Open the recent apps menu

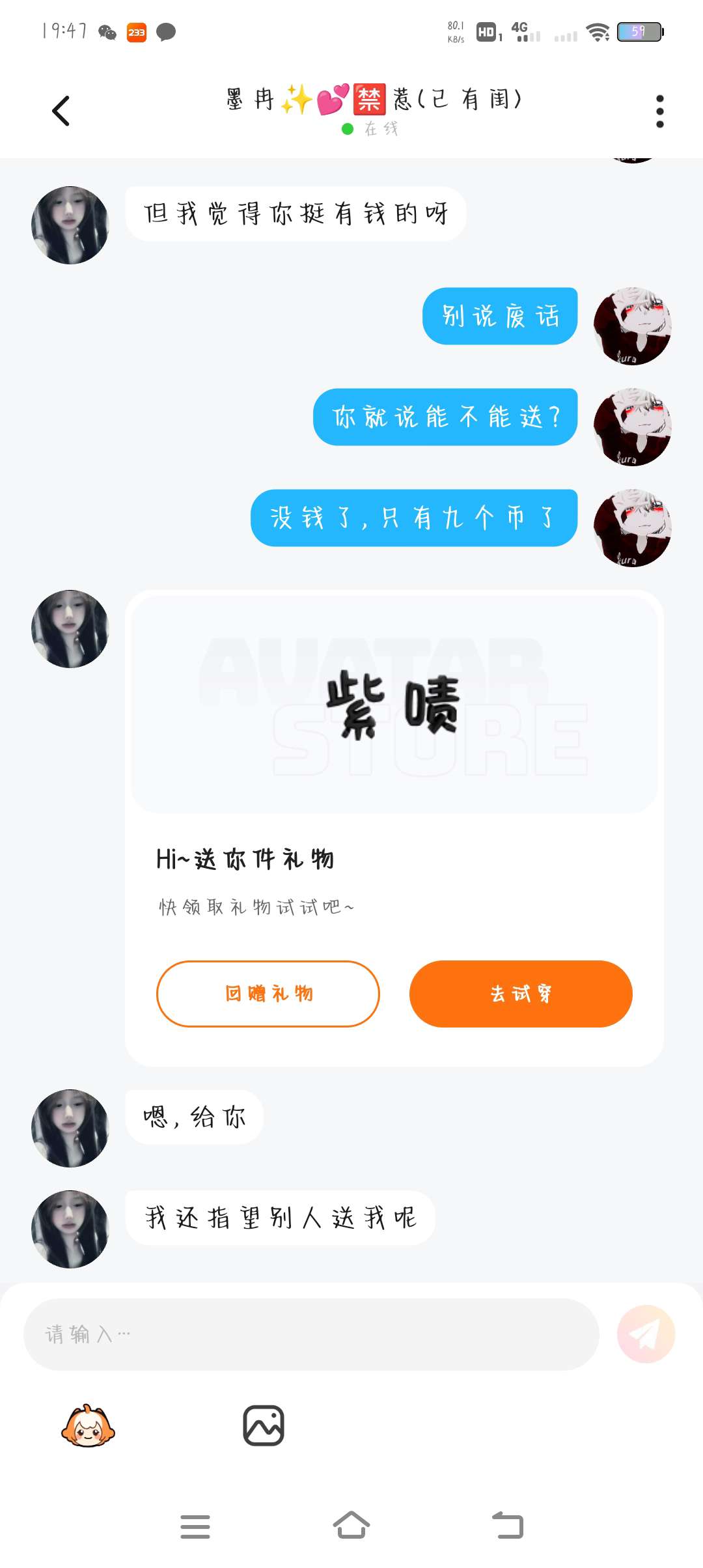click(195, 1526)
